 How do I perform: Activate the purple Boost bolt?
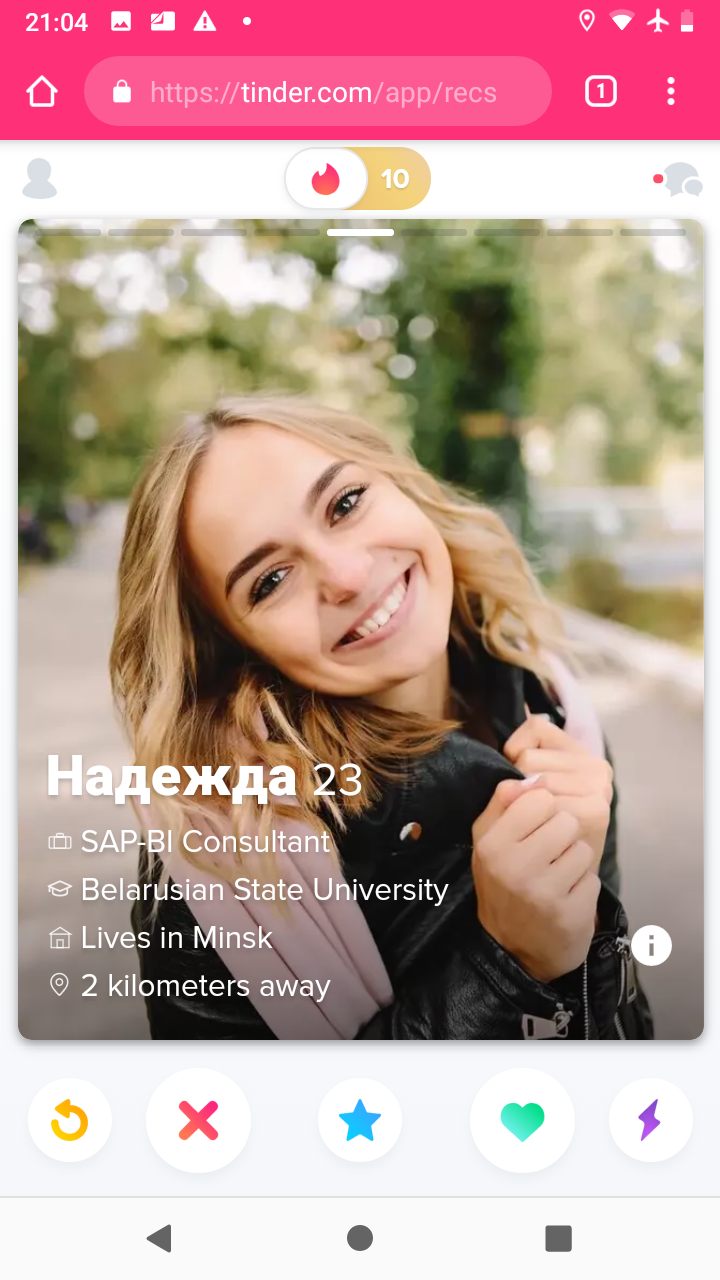pyautogui.click(x=650, y=1120)
